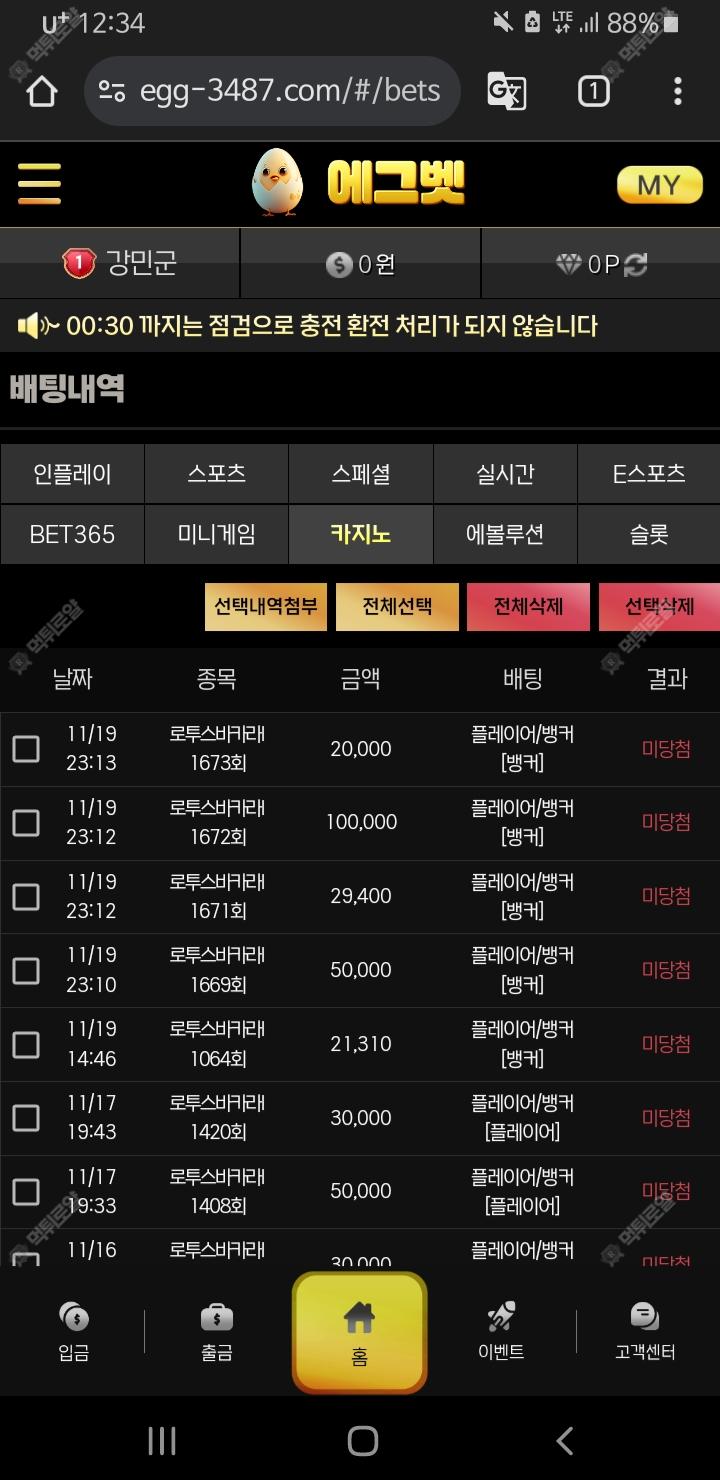Go to 입금 deposit page
Viewport: 720px width, 1480px height.
pyautogui.click(x=73, y=1332)
